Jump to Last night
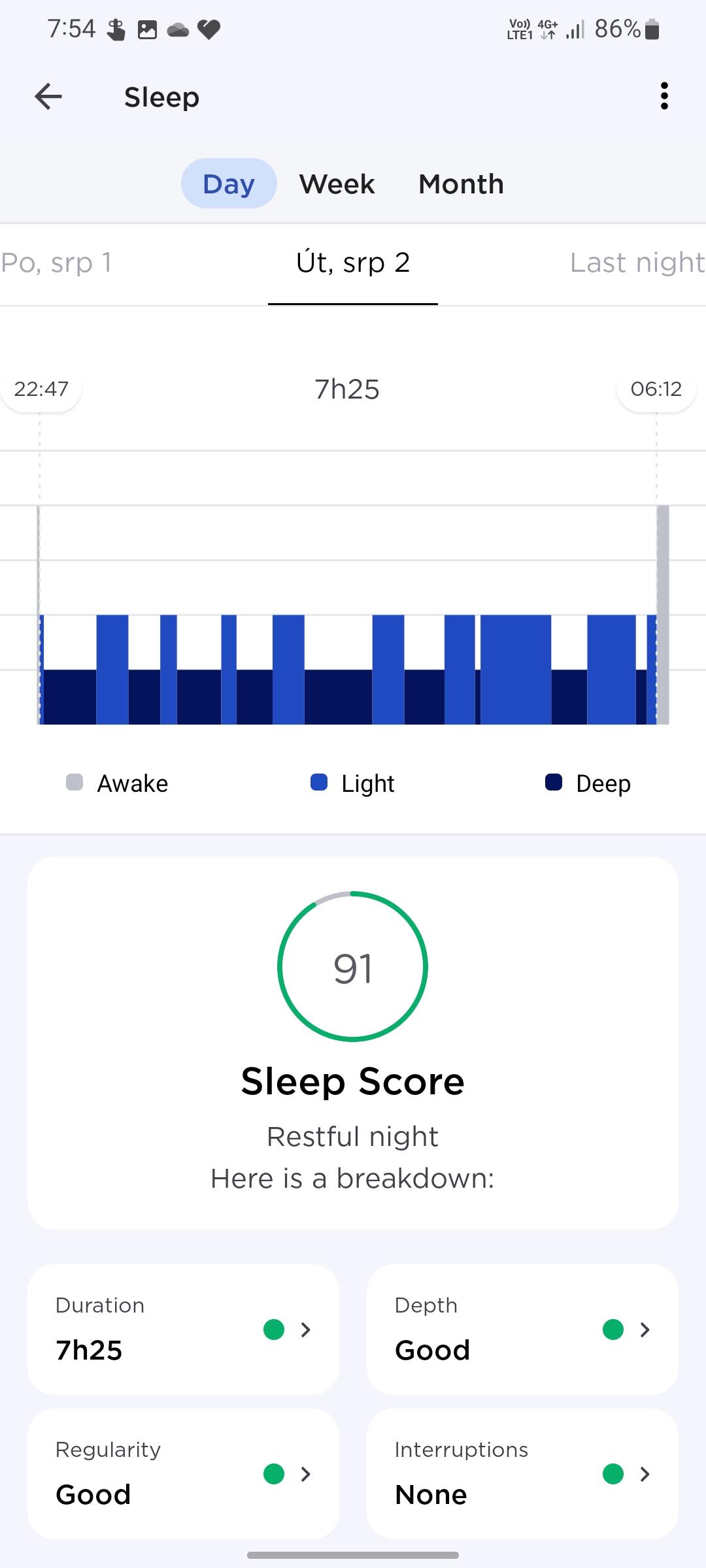706x1568 pixels. pos(637,263)
